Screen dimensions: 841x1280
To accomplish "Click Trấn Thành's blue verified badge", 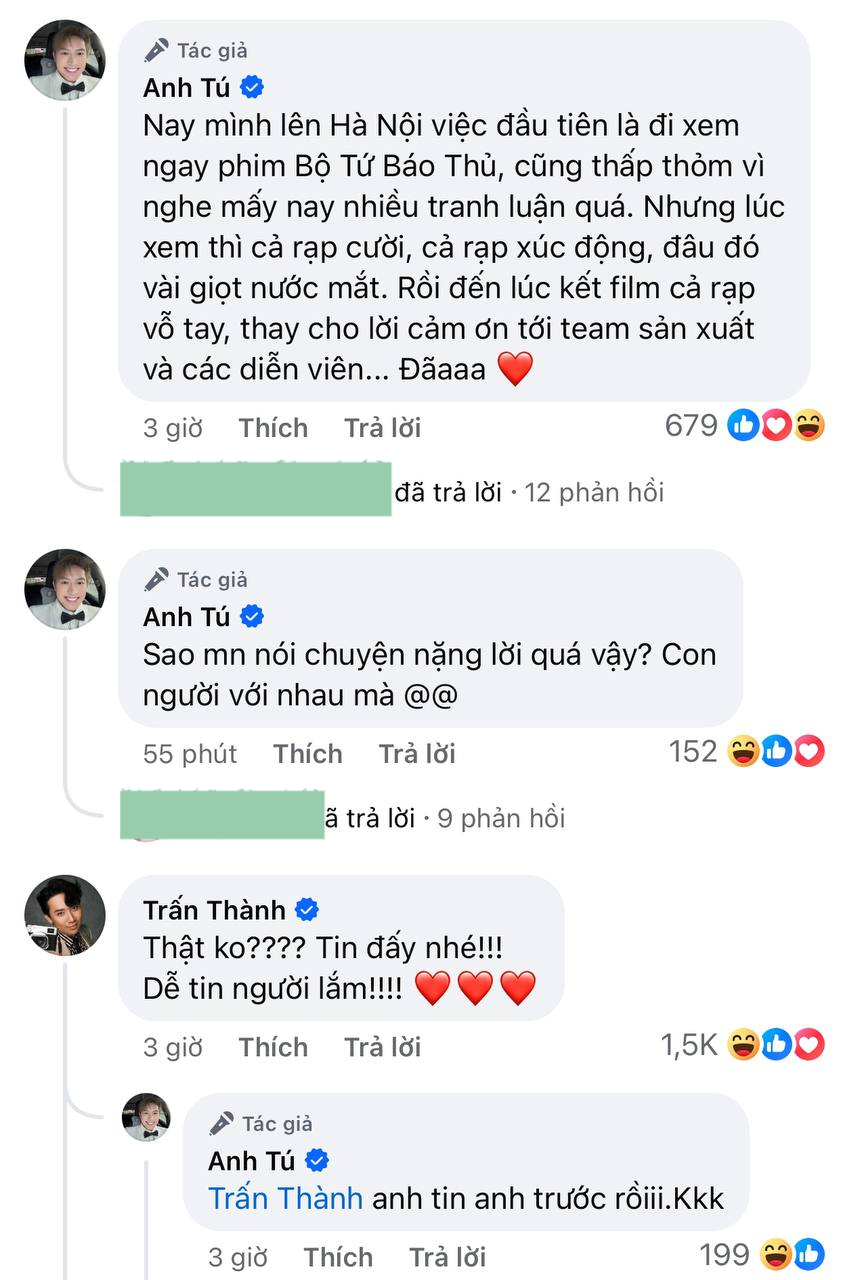I will [x=309, y=908].
